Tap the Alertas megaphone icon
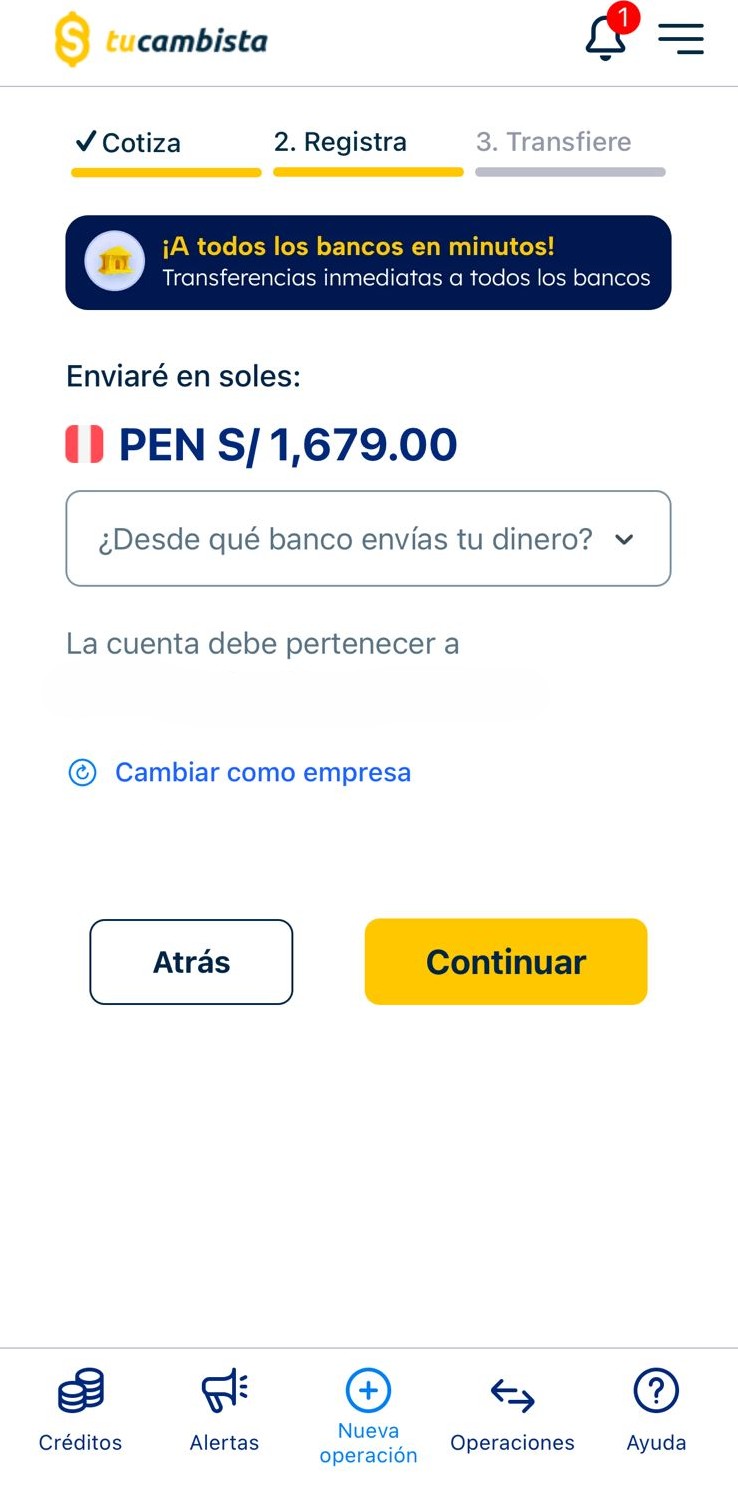The image size is (738, 1503). pyautogui.click(x=224, y=1388)
